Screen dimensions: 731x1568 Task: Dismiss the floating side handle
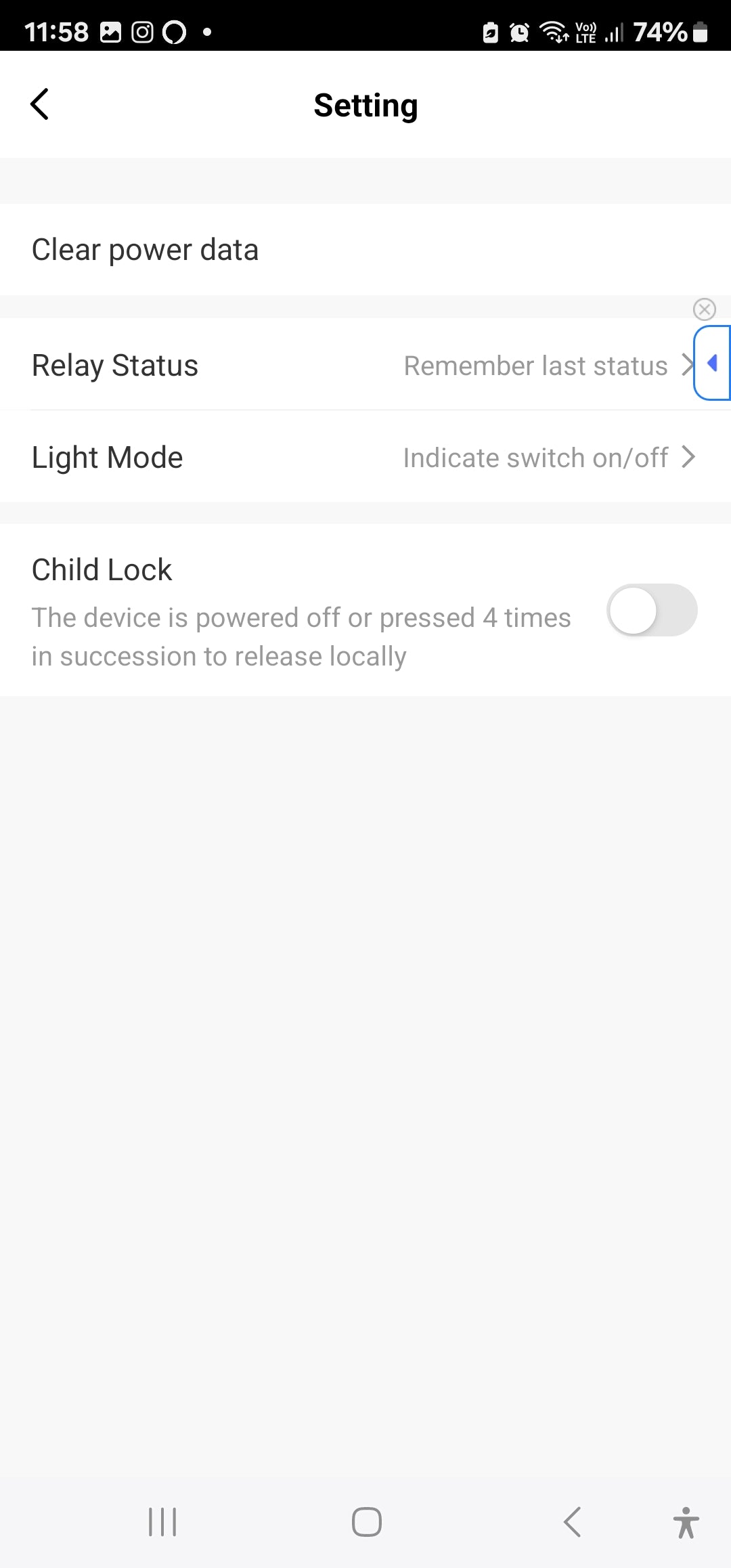pyautogui.click(x=705, y=309)
